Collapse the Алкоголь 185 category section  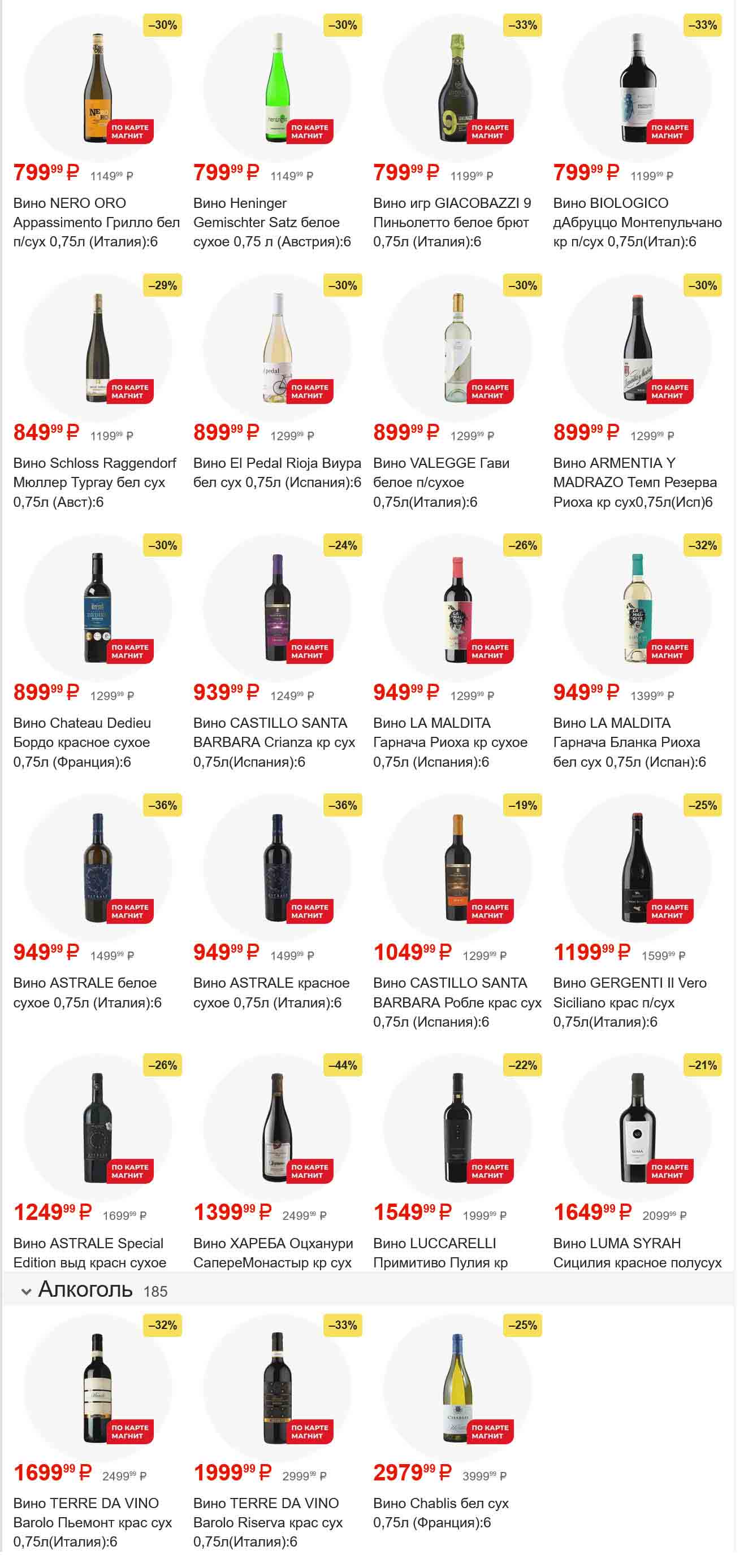[85, 1289]
